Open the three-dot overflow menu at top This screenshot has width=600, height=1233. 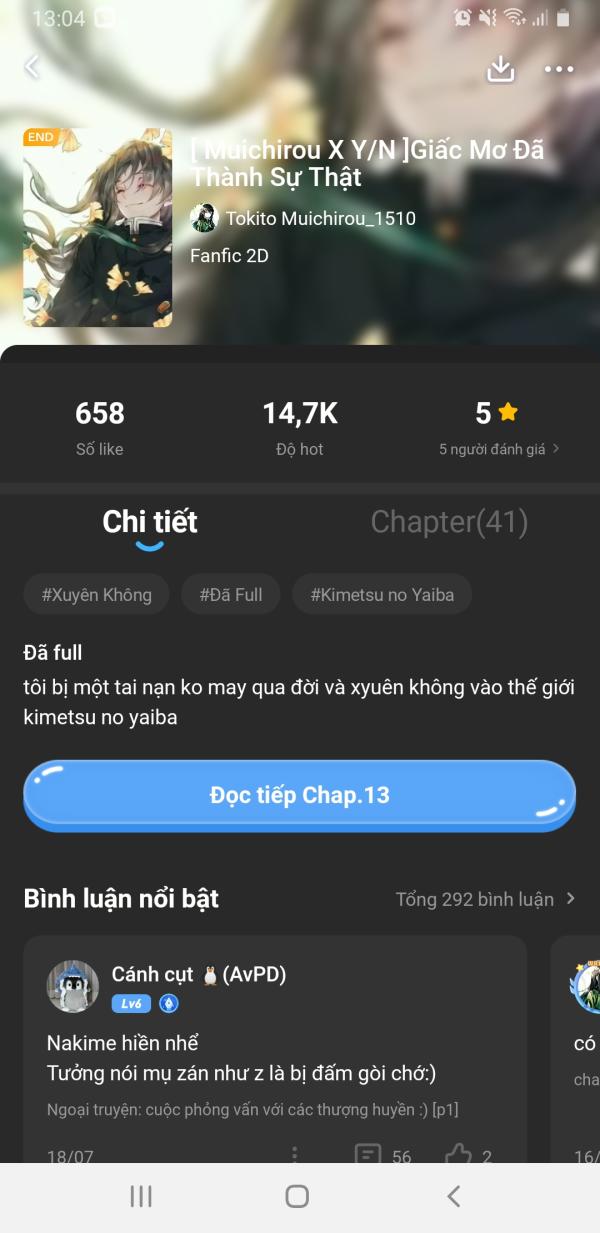pos(559,69)
